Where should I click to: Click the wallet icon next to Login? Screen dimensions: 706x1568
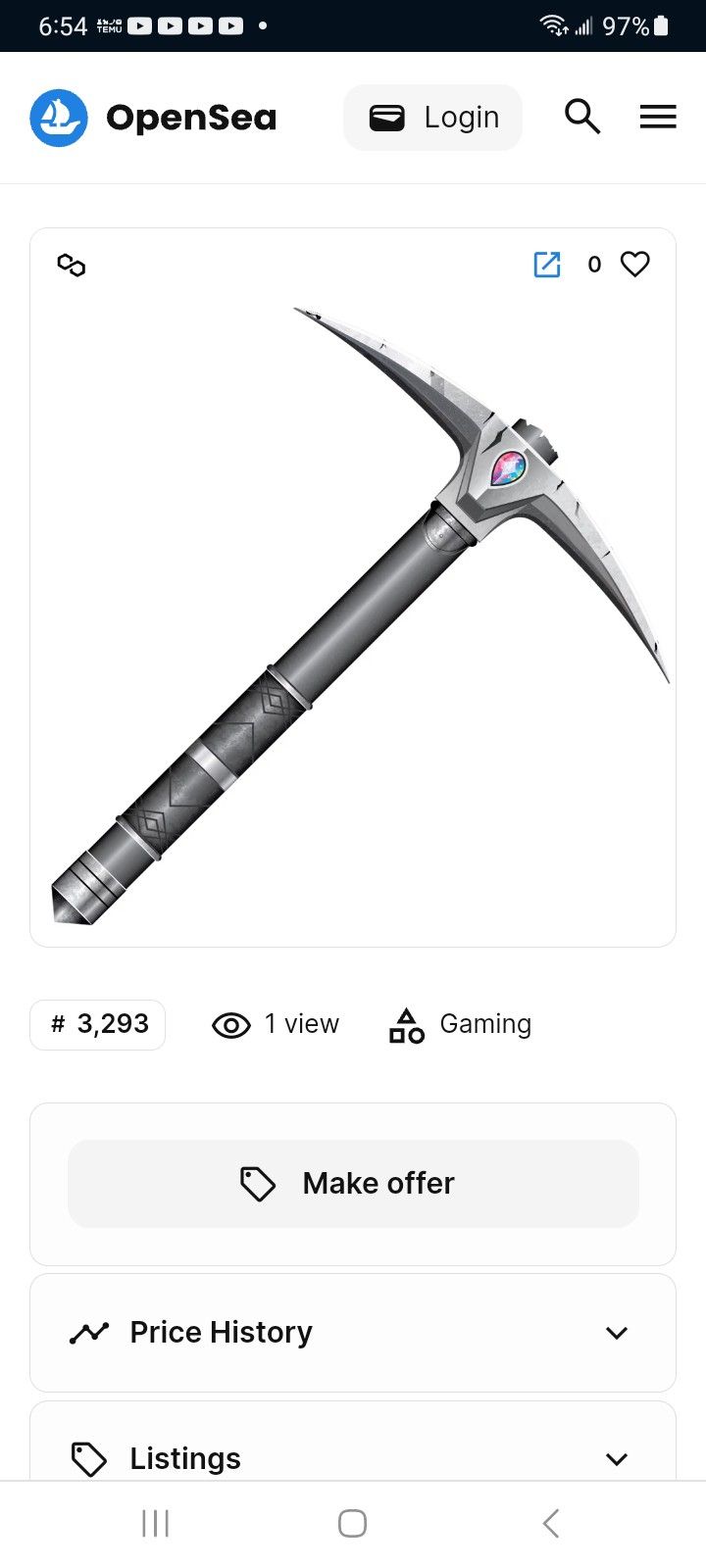(x=388, y=116)
